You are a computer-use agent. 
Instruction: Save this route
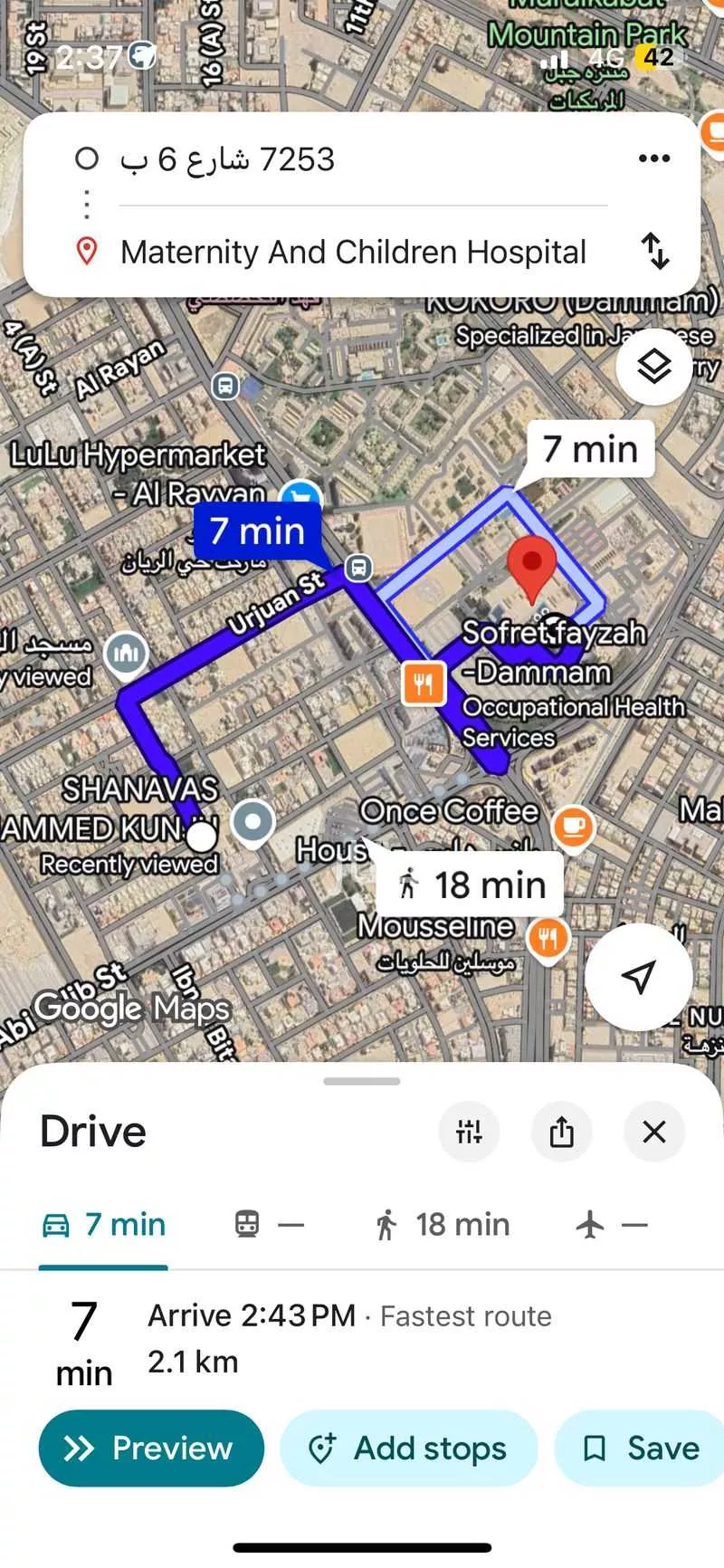tap(643, 1448)
